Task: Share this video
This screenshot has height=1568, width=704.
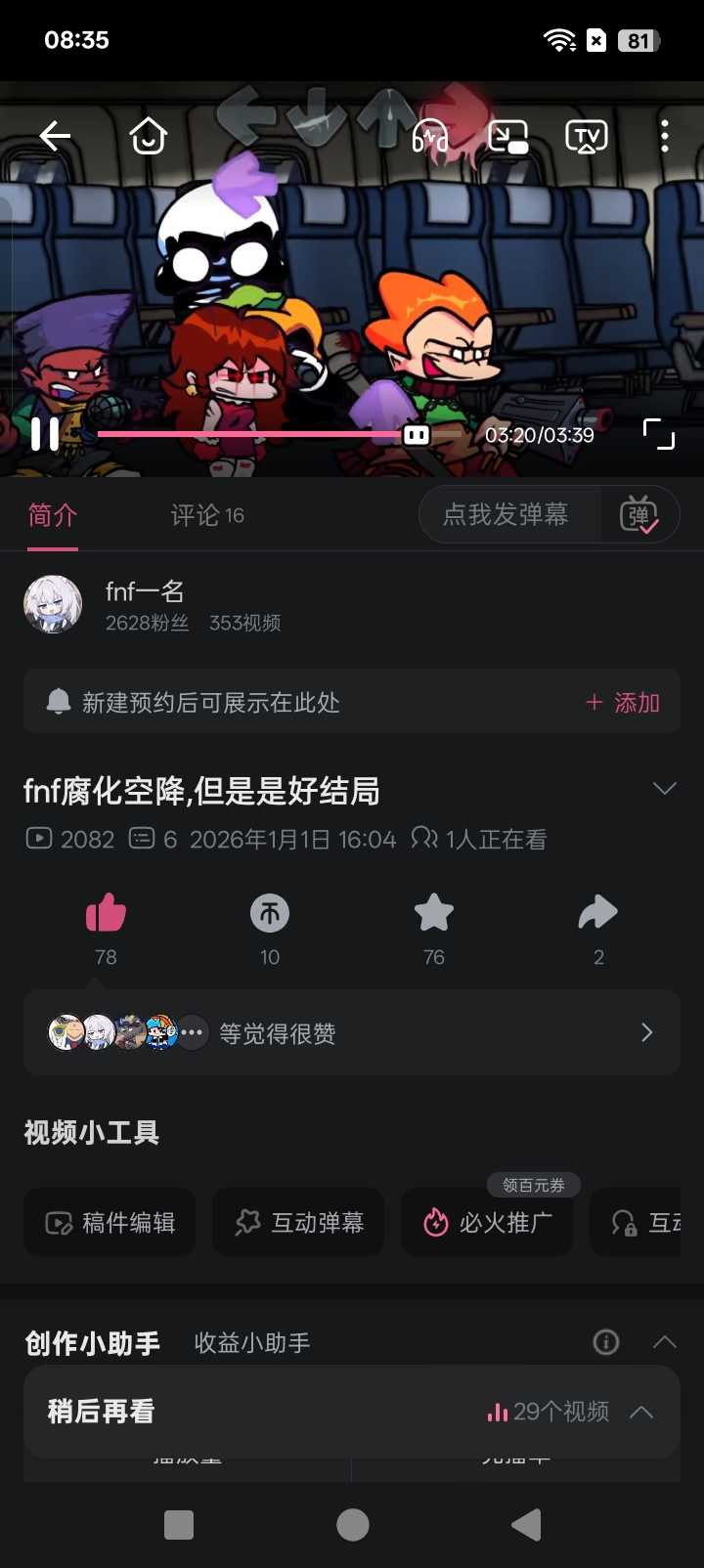Action: tap(598, 914)
